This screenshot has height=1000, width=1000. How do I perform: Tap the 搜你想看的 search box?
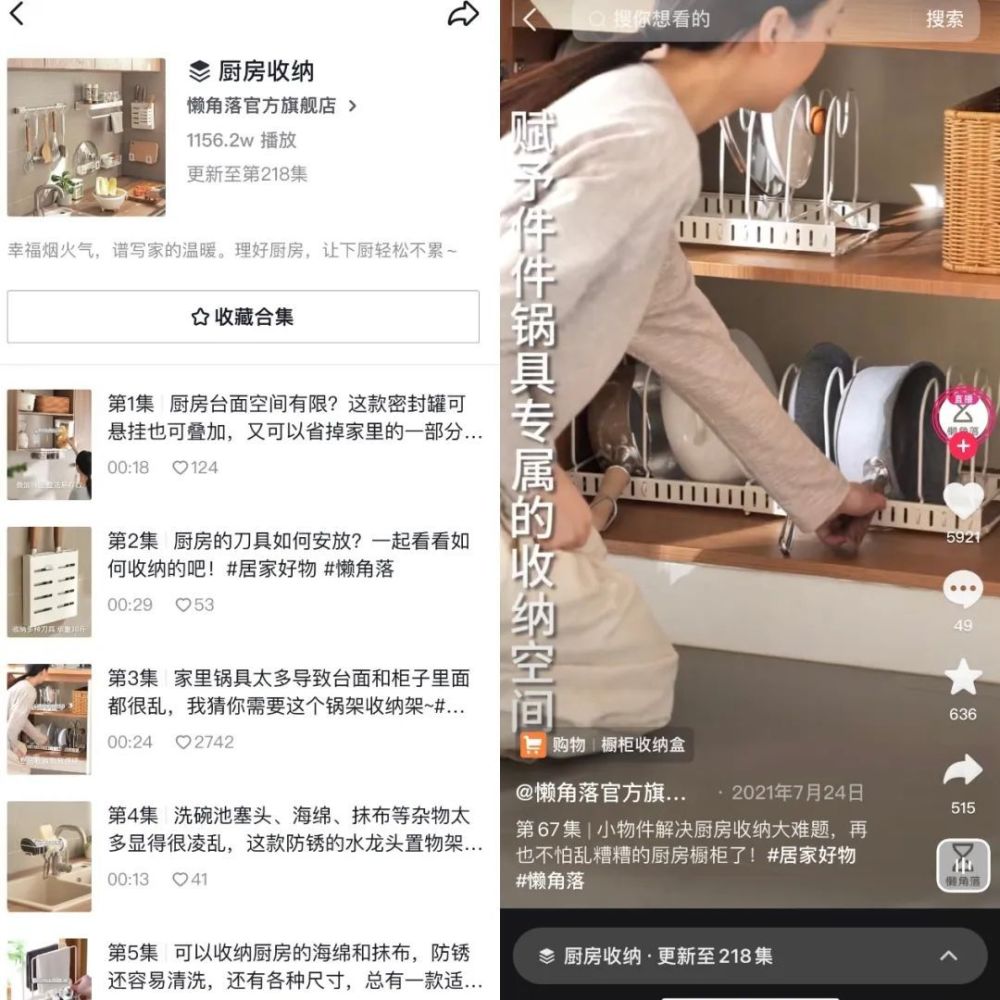[x=740, y=19]
